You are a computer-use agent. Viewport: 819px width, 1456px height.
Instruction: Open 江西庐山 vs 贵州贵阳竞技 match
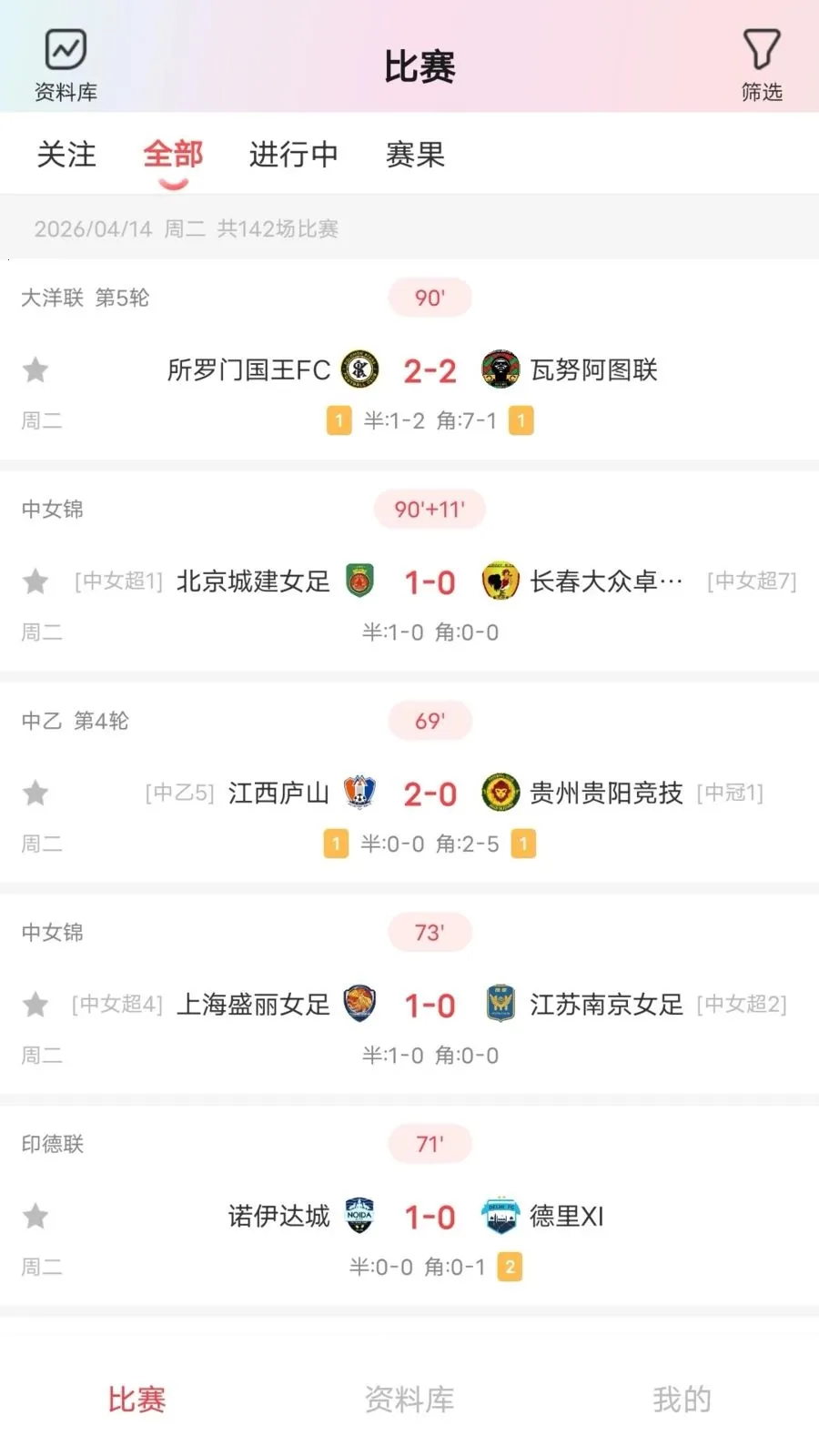[x=430, y=794]
